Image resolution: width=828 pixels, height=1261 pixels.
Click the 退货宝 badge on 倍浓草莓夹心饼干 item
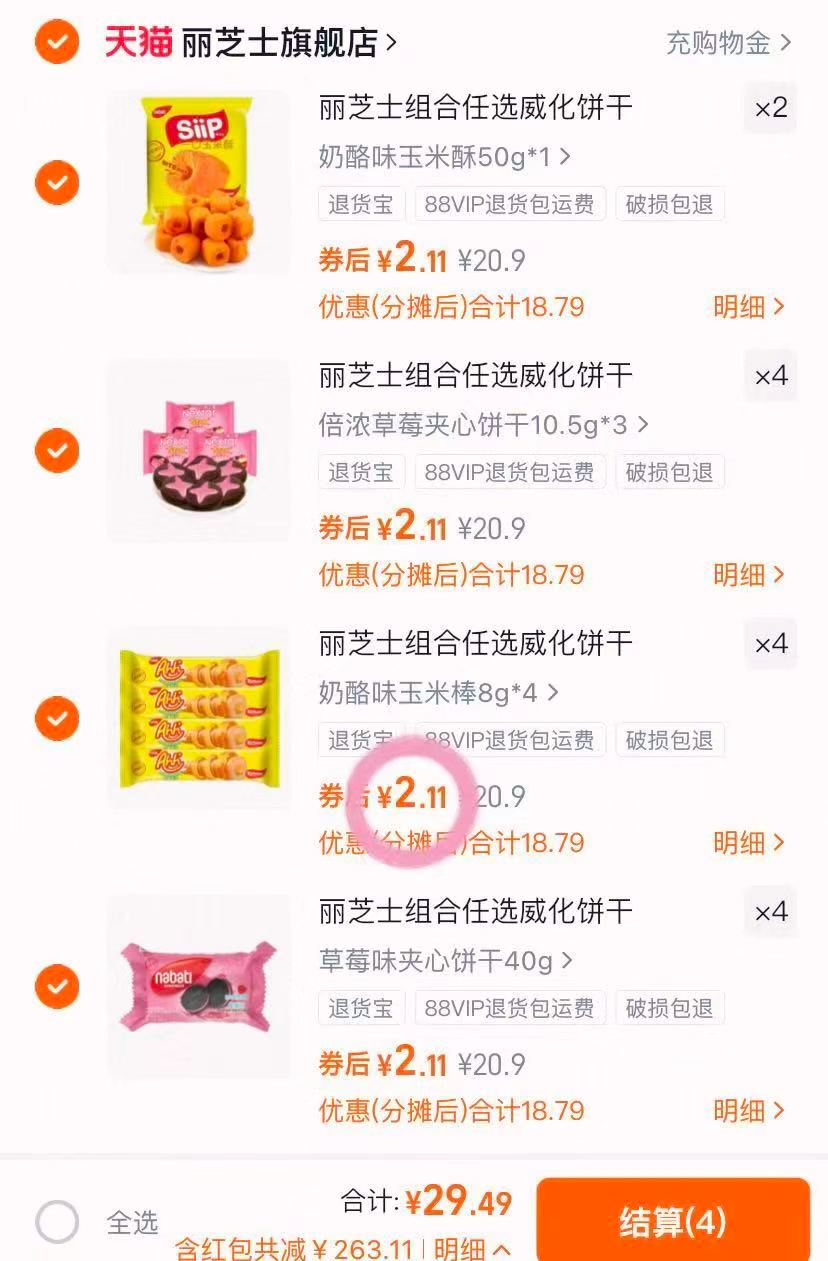coord(361,472)
